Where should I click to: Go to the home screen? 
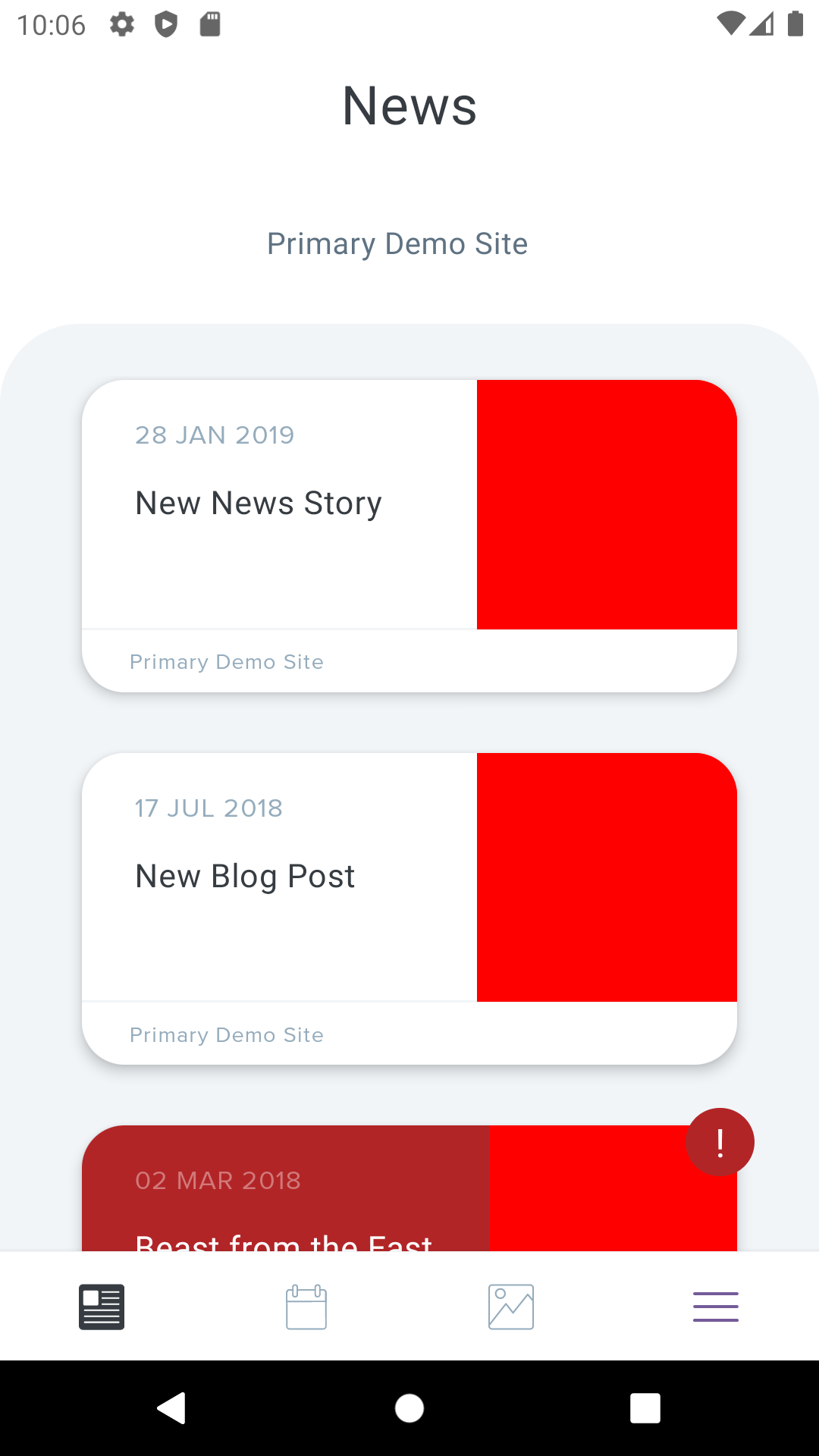[x=409, y=1408]
